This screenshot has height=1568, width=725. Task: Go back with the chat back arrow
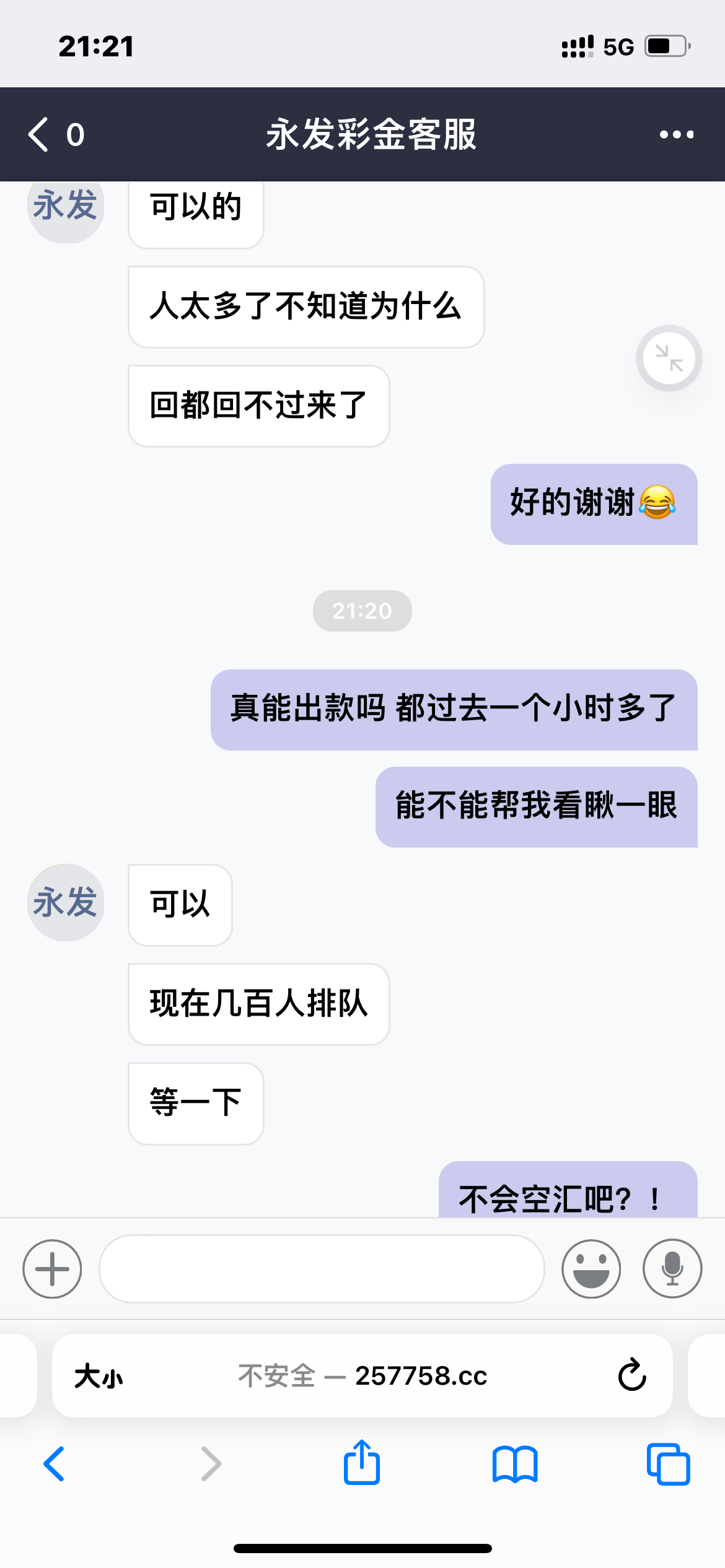(38, 135)
